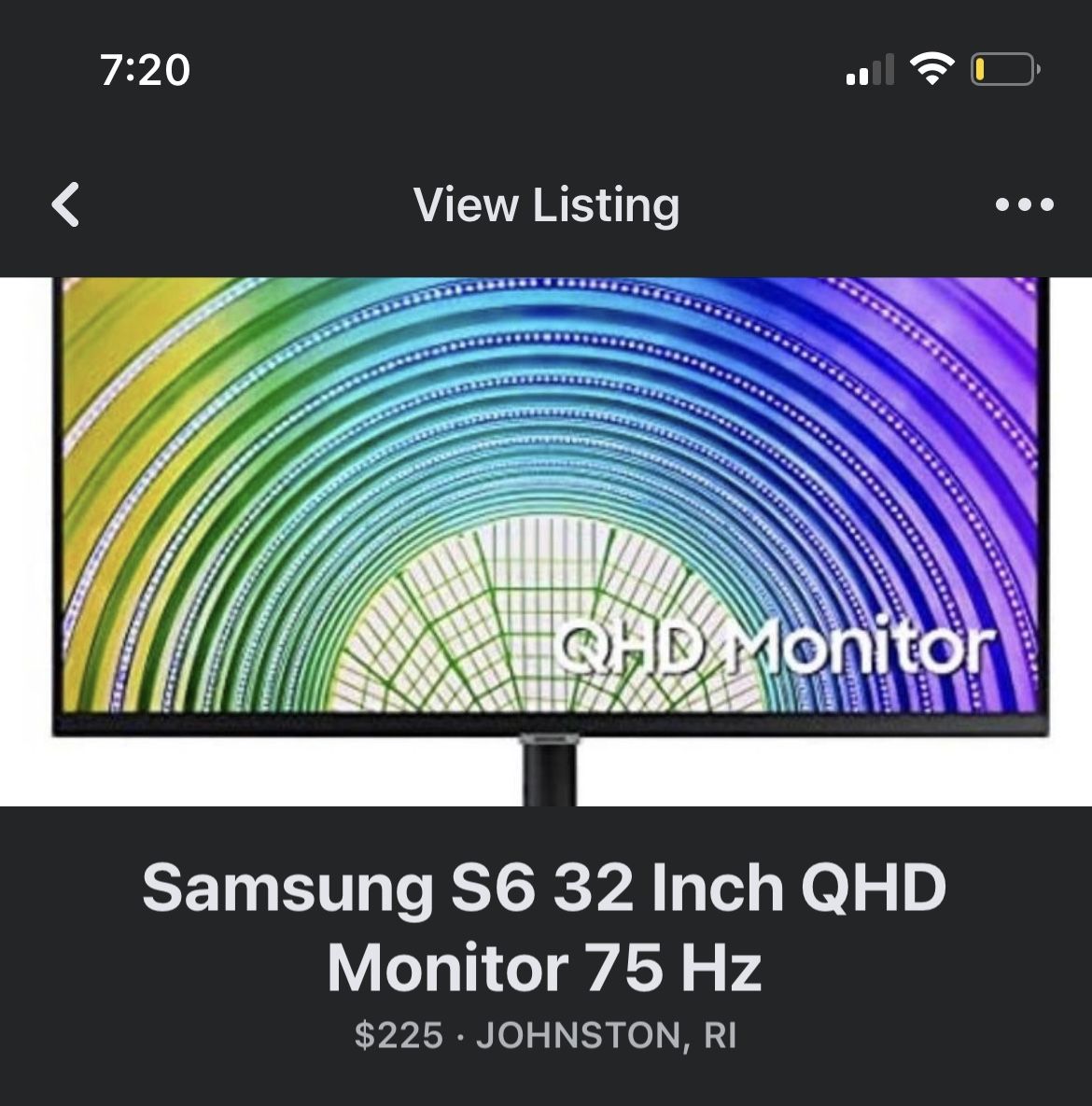Open the three-dot overflow menu

coord(1024,204)
